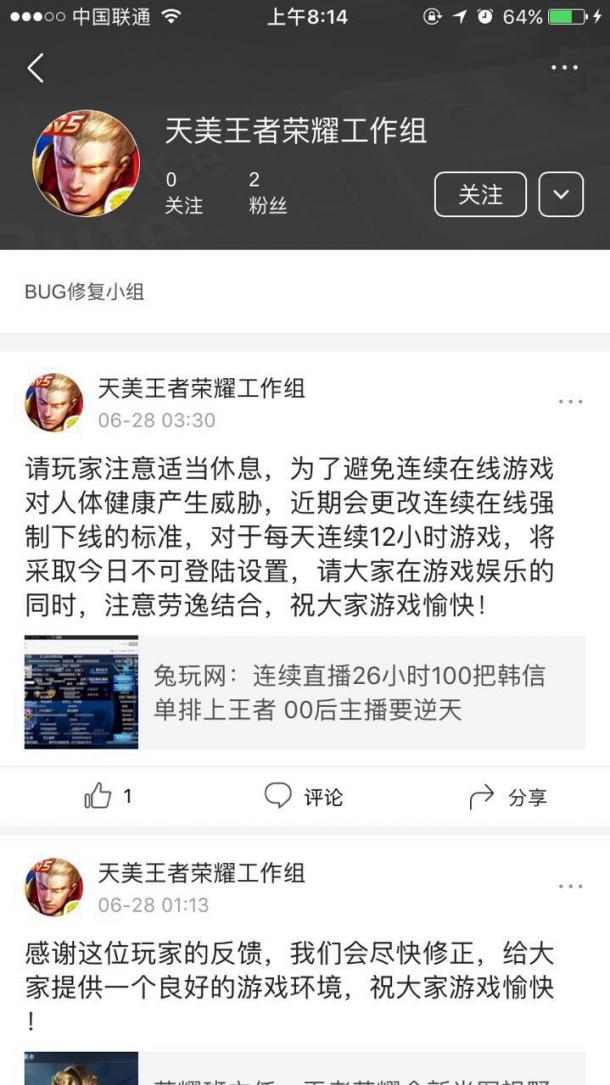This screenshot has width=610, height=1085.
Task: Share the post via 分享
Action: [x=508, y=796]
